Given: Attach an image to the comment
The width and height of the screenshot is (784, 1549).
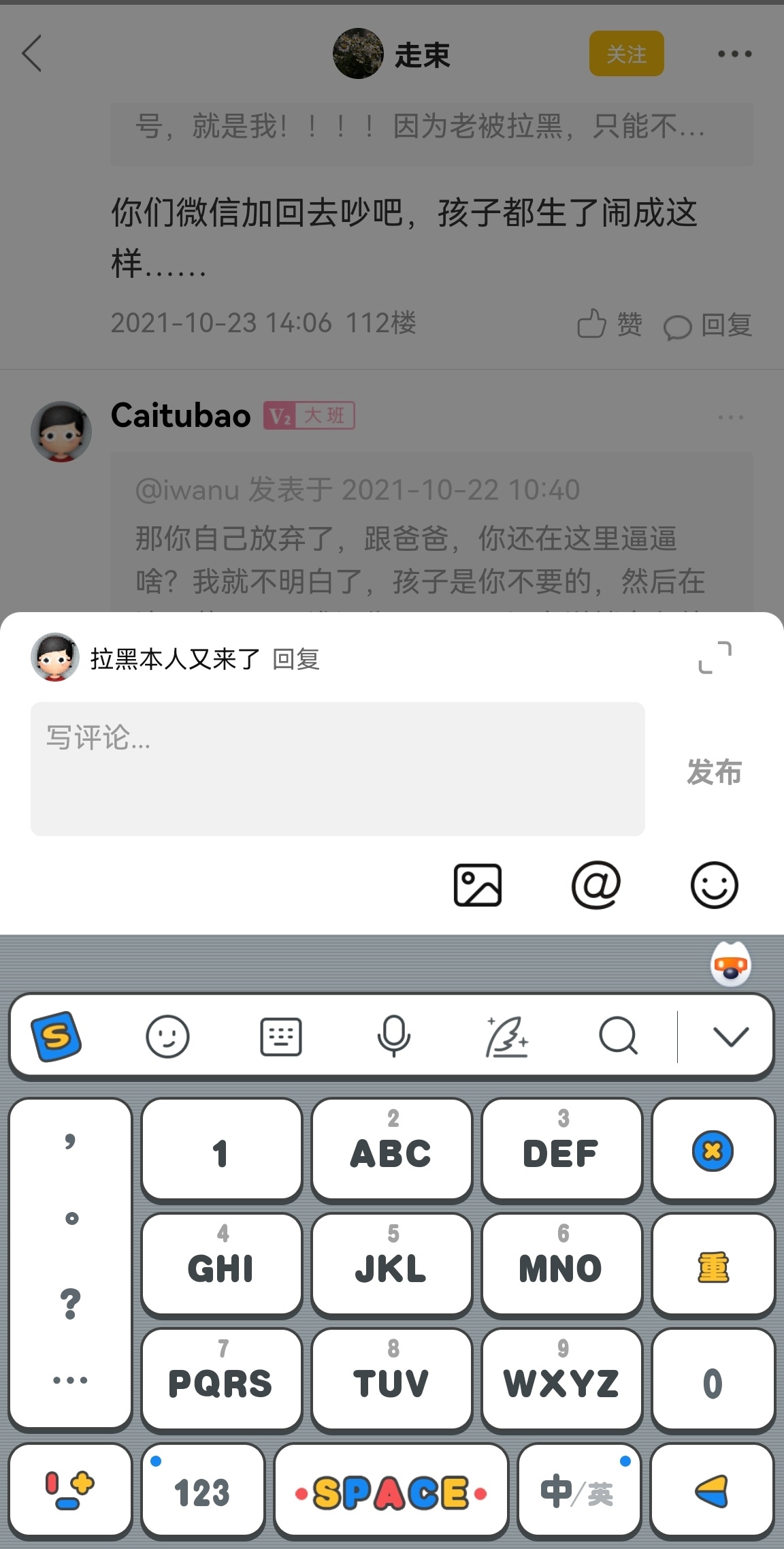Looking at the screenshot, I should (x=478, y=885).
